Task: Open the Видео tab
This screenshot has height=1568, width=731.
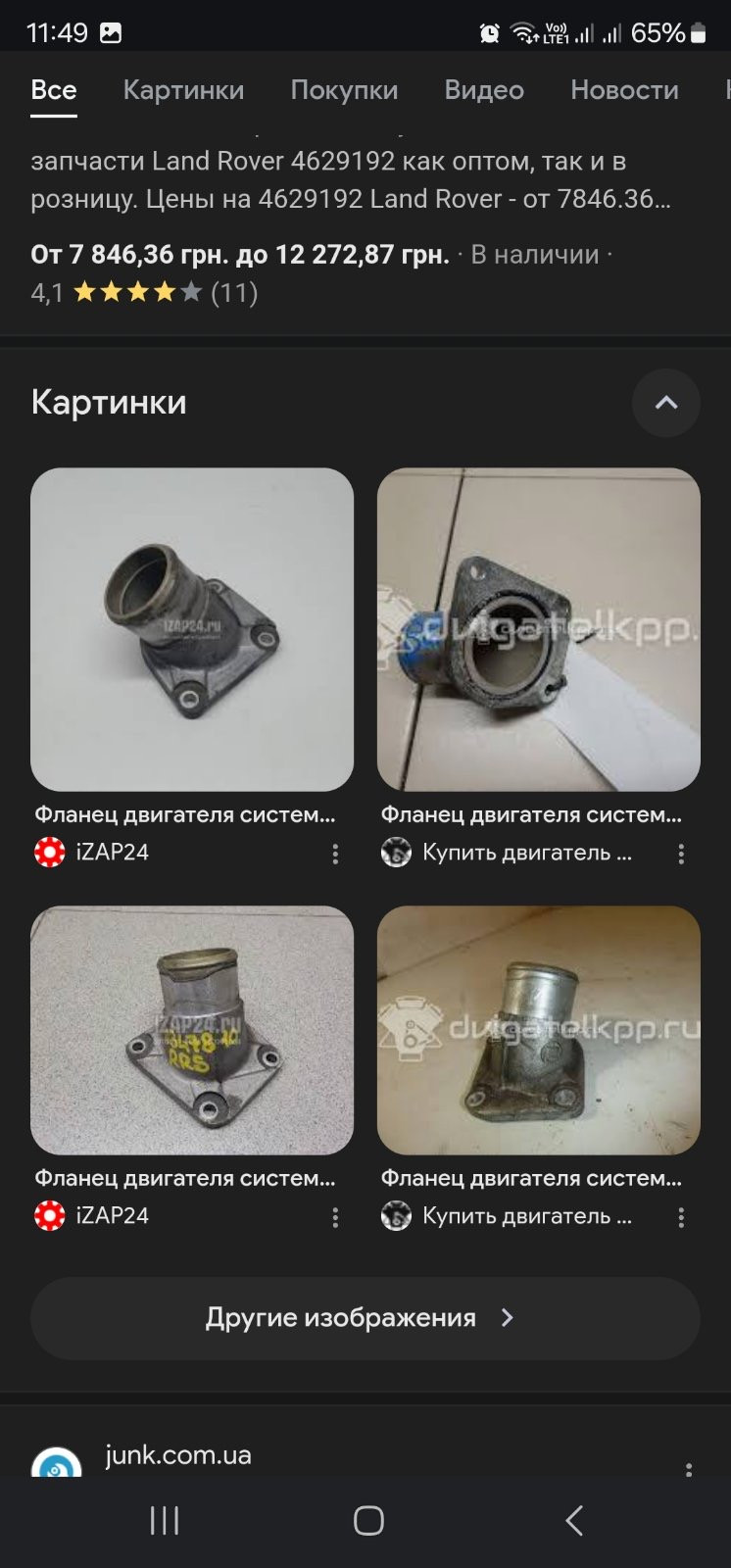Action: [x=484, y=90]
